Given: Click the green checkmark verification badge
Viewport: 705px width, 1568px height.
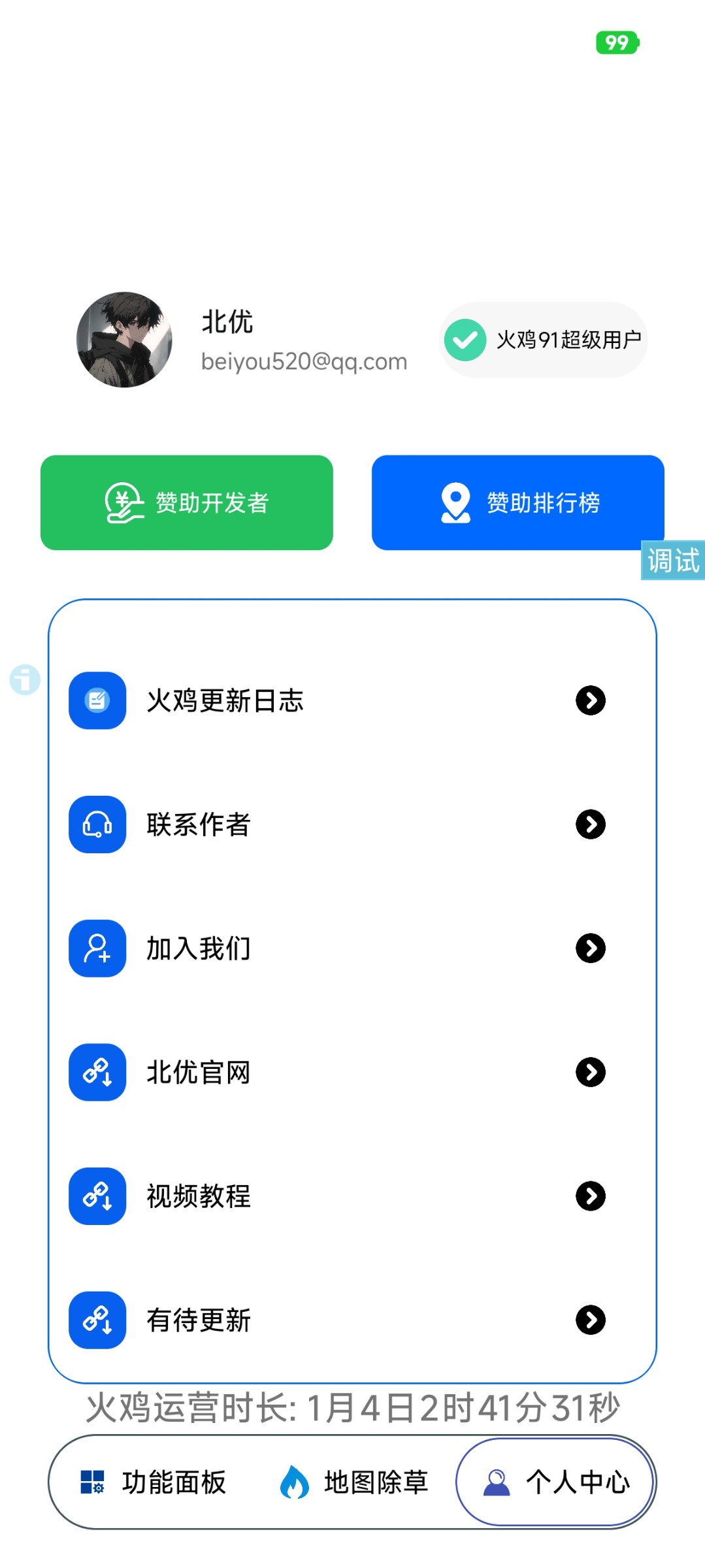Looking at the screenshot, I should pos(465,340).
